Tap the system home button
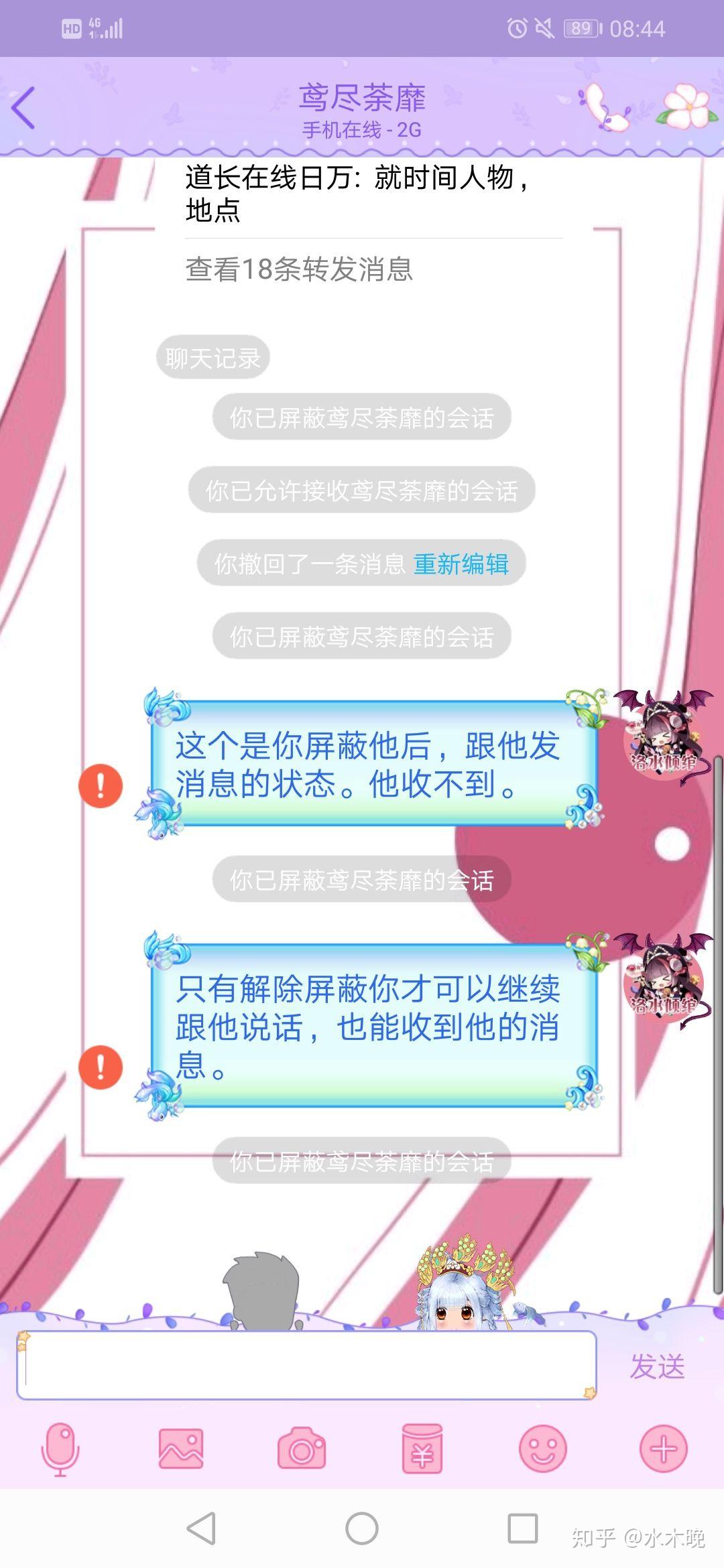Image resolution: width=724 pixels, height=1568 pixels. tap(362, 1528)
